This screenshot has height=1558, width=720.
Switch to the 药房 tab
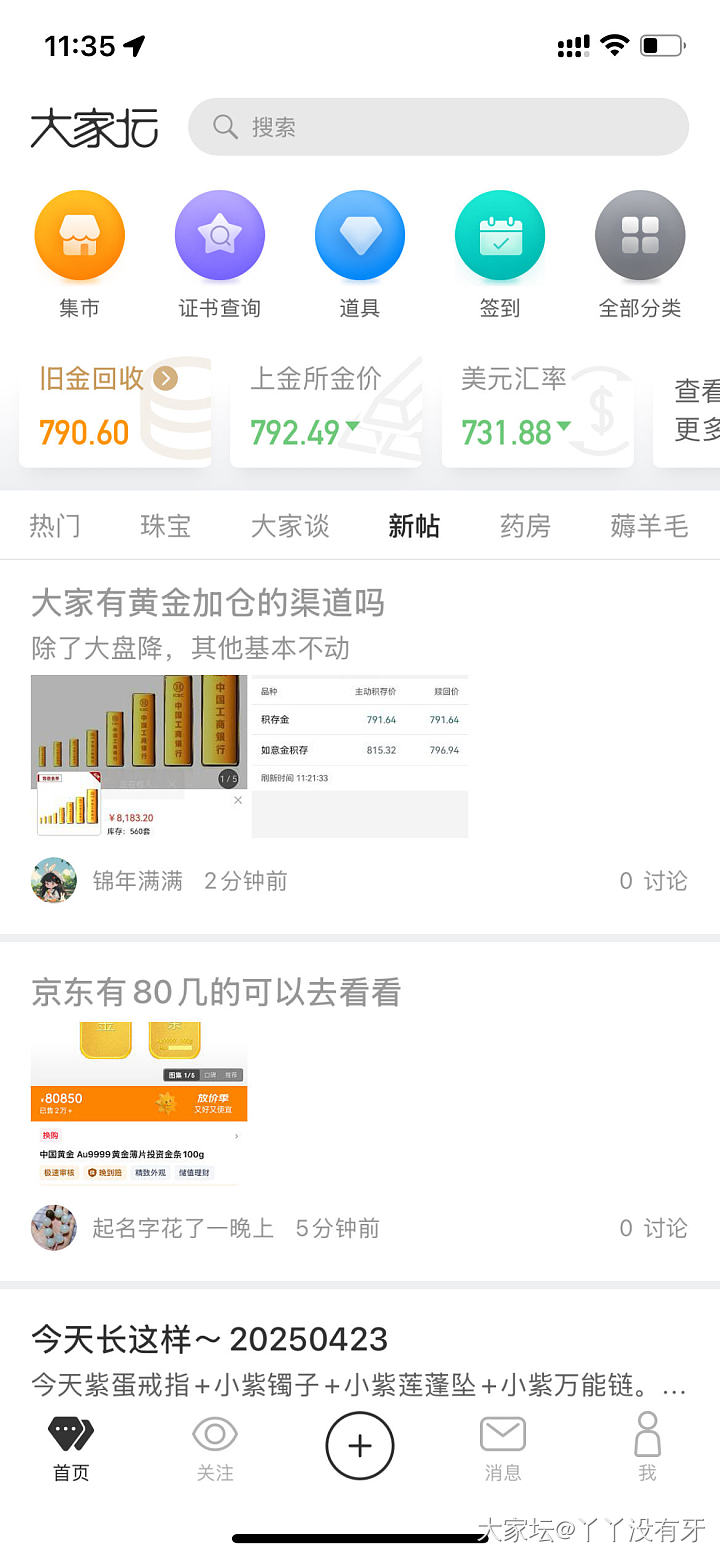coord(525,526)
